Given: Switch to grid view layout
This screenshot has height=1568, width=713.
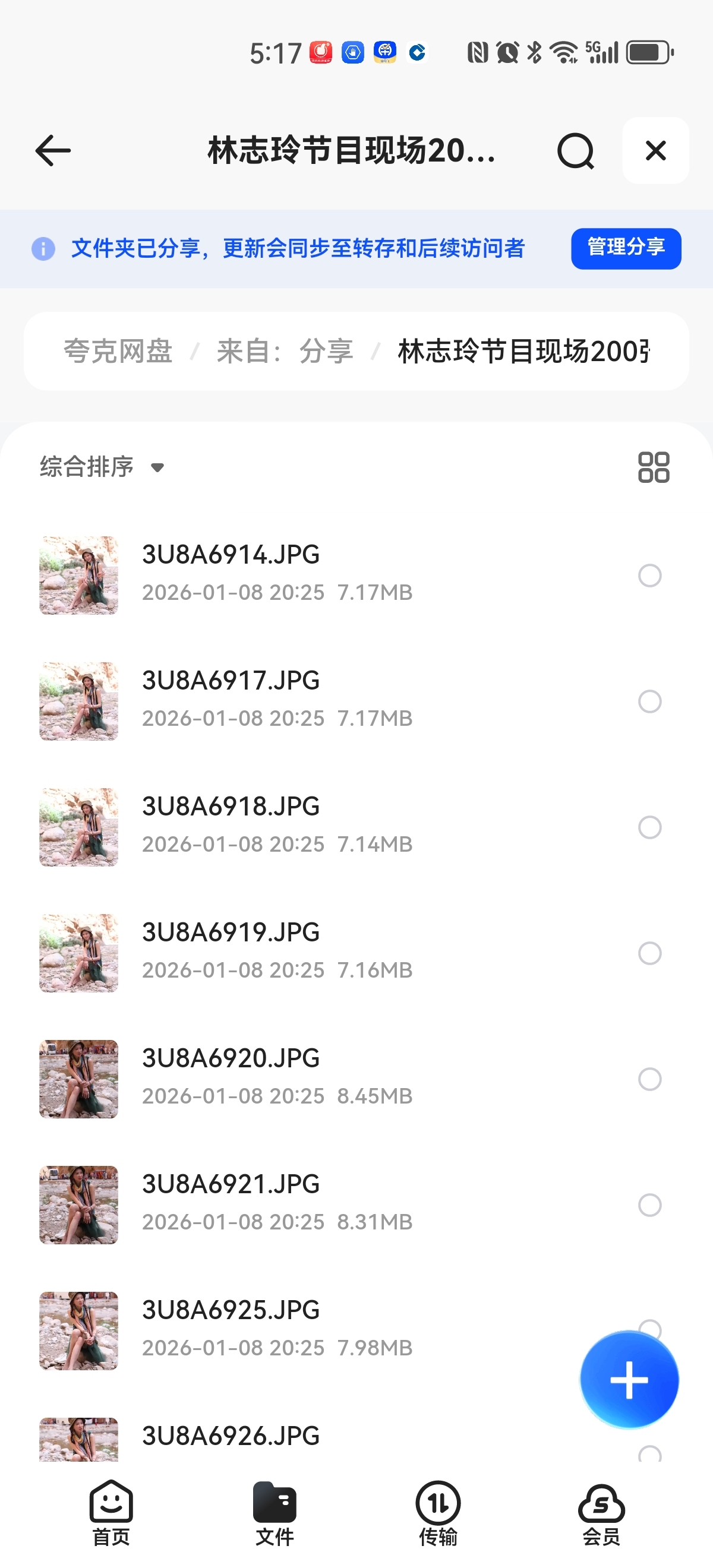Looking at the screenshot, I should pos(654,467).
